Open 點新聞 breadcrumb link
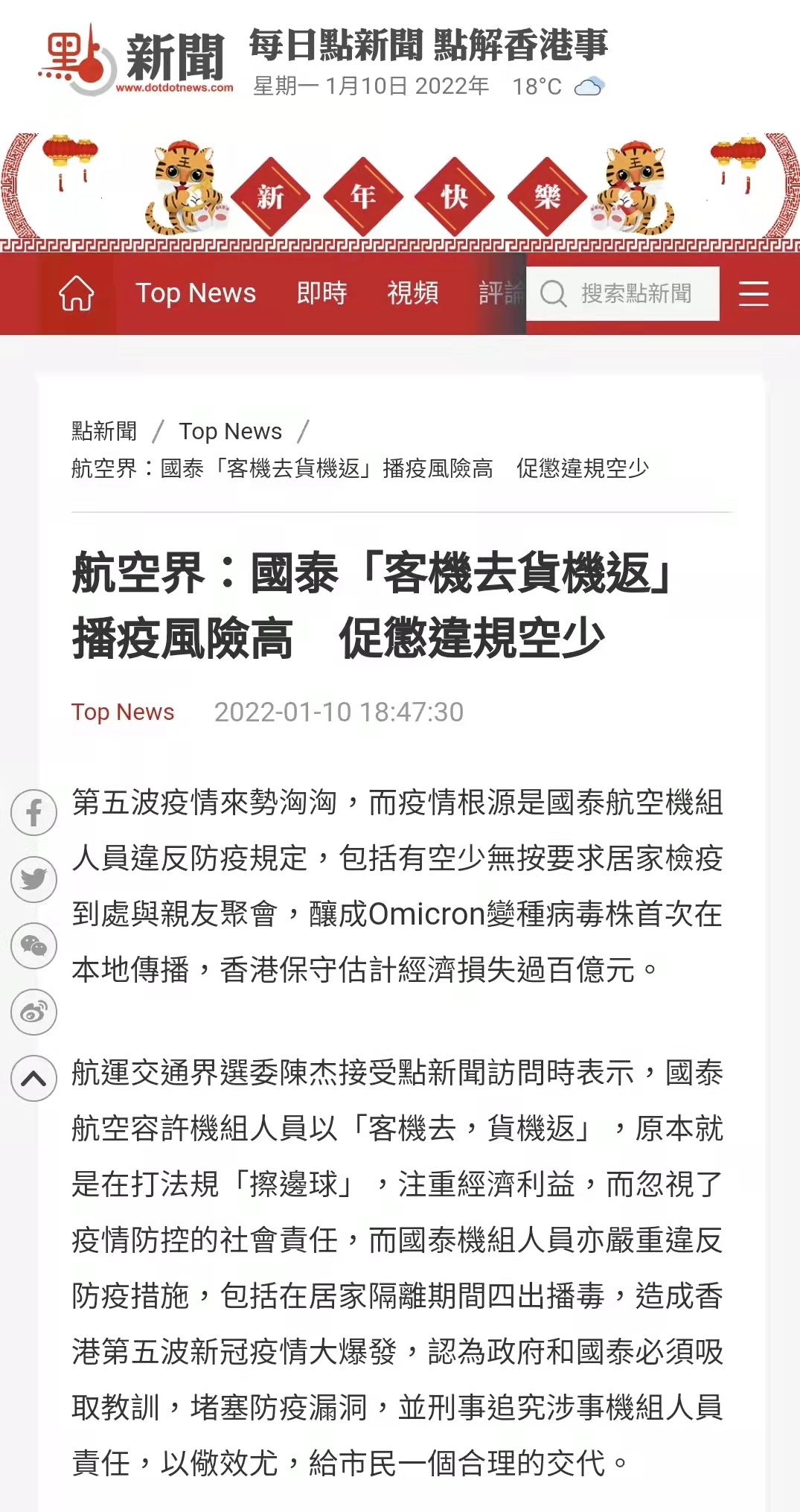800x1512 pixels. point(104,431)
